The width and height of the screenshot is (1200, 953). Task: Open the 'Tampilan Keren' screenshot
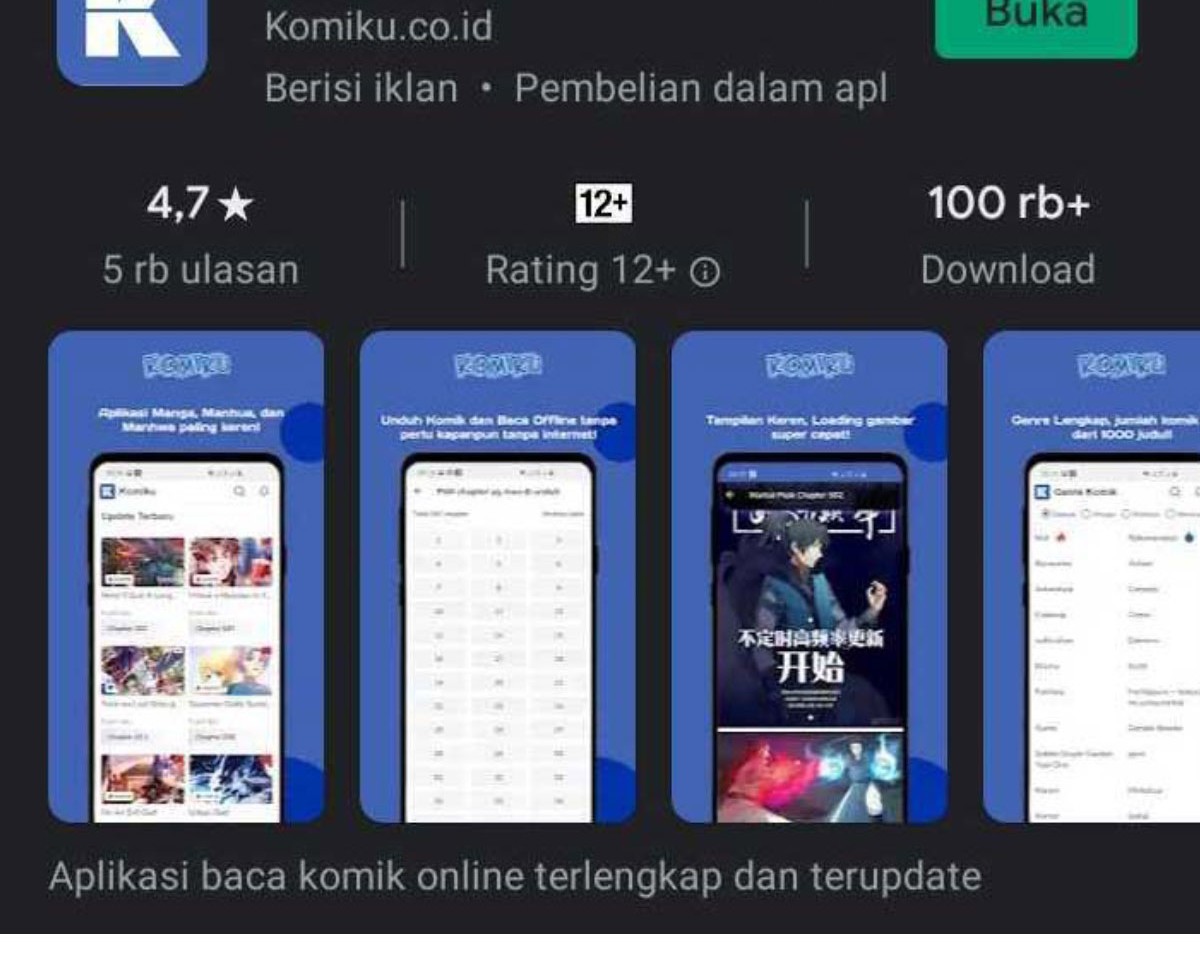pyautogui.click(x=809, y=577)
